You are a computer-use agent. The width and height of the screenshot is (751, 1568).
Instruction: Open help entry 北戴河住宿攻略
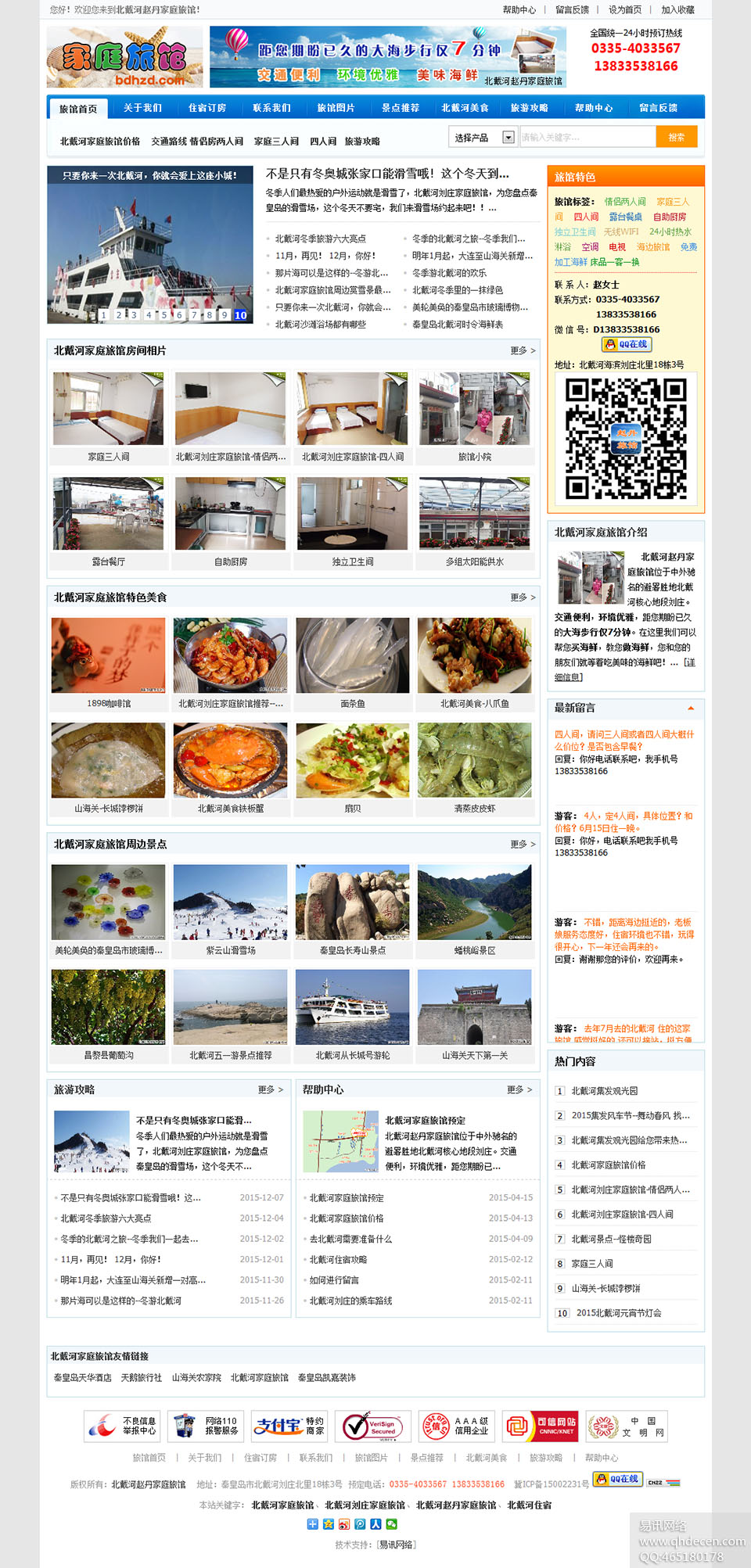tap(338, 1259)
